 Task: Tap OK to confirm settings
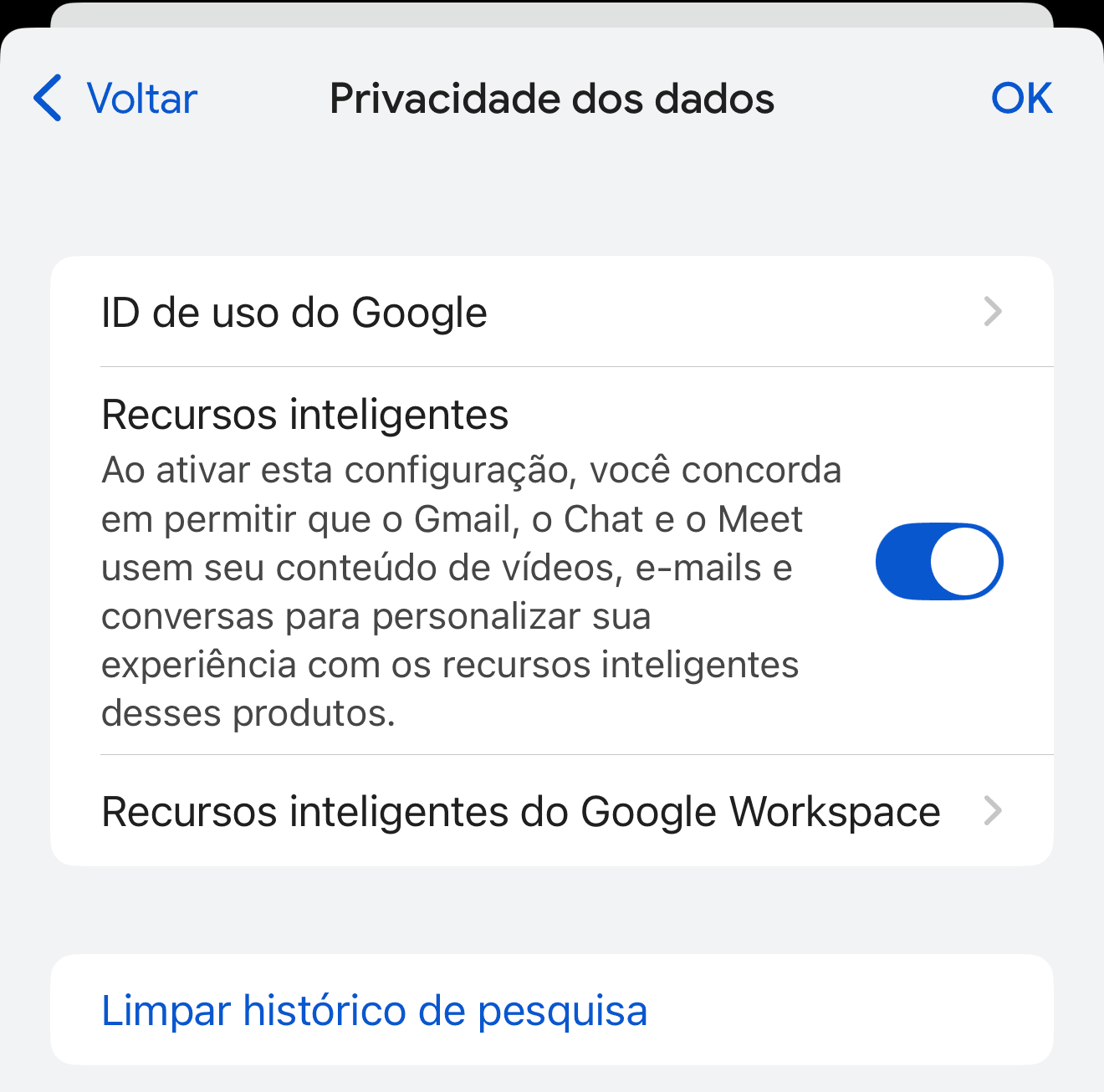click(x=1021, y=99)
